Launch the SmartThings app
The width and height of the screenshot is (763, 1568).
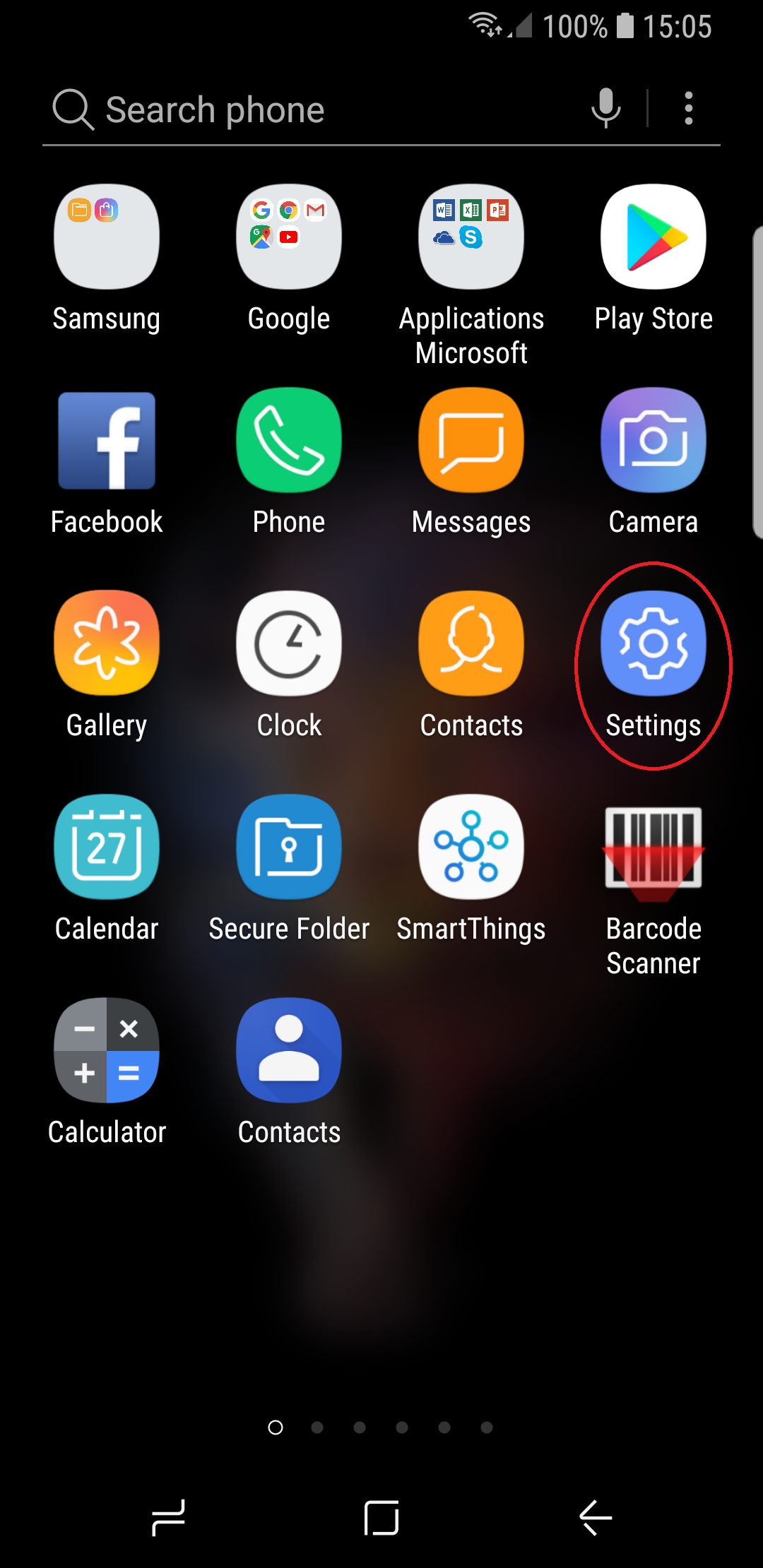click(471, 848)
